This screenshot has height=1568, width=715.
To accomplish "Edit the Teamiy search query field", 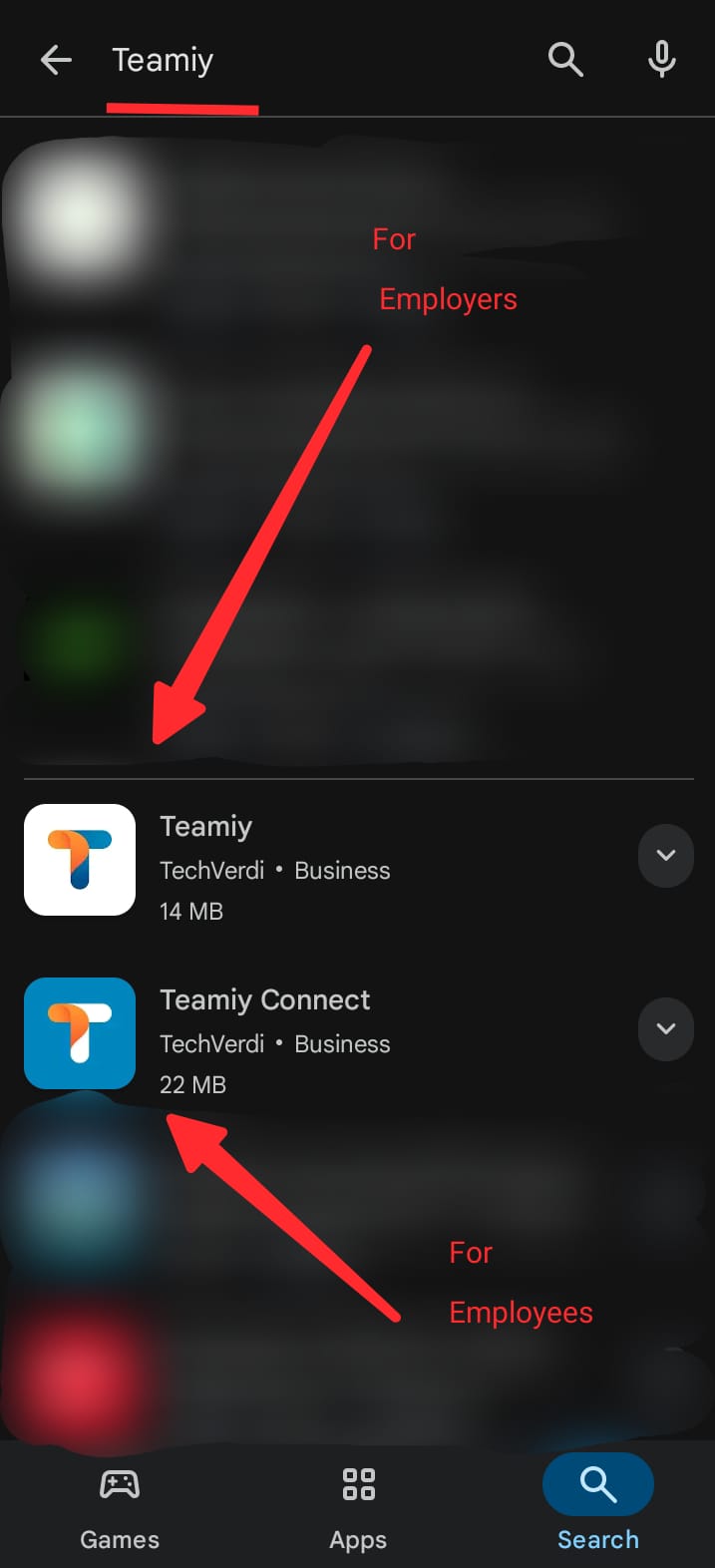I will pos(299,61).
